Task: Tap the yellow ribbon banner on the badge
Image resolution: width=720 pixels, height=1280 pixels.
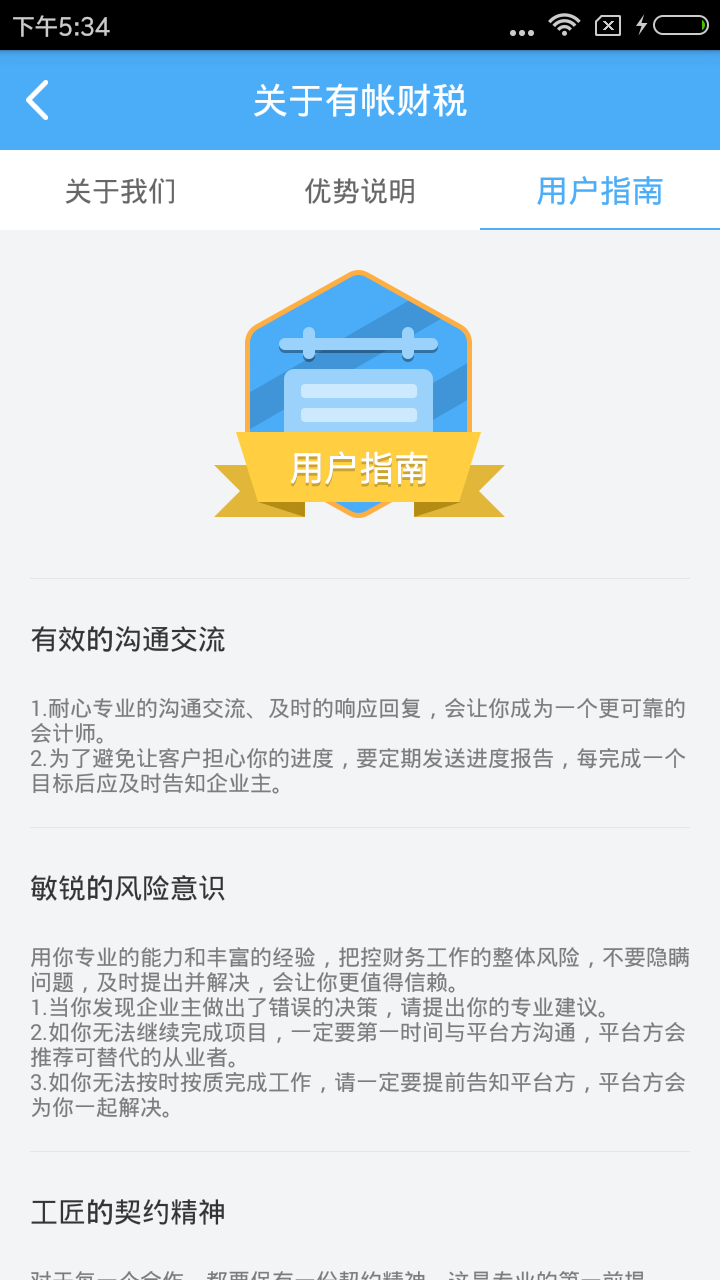Action: tap(360, 468)
